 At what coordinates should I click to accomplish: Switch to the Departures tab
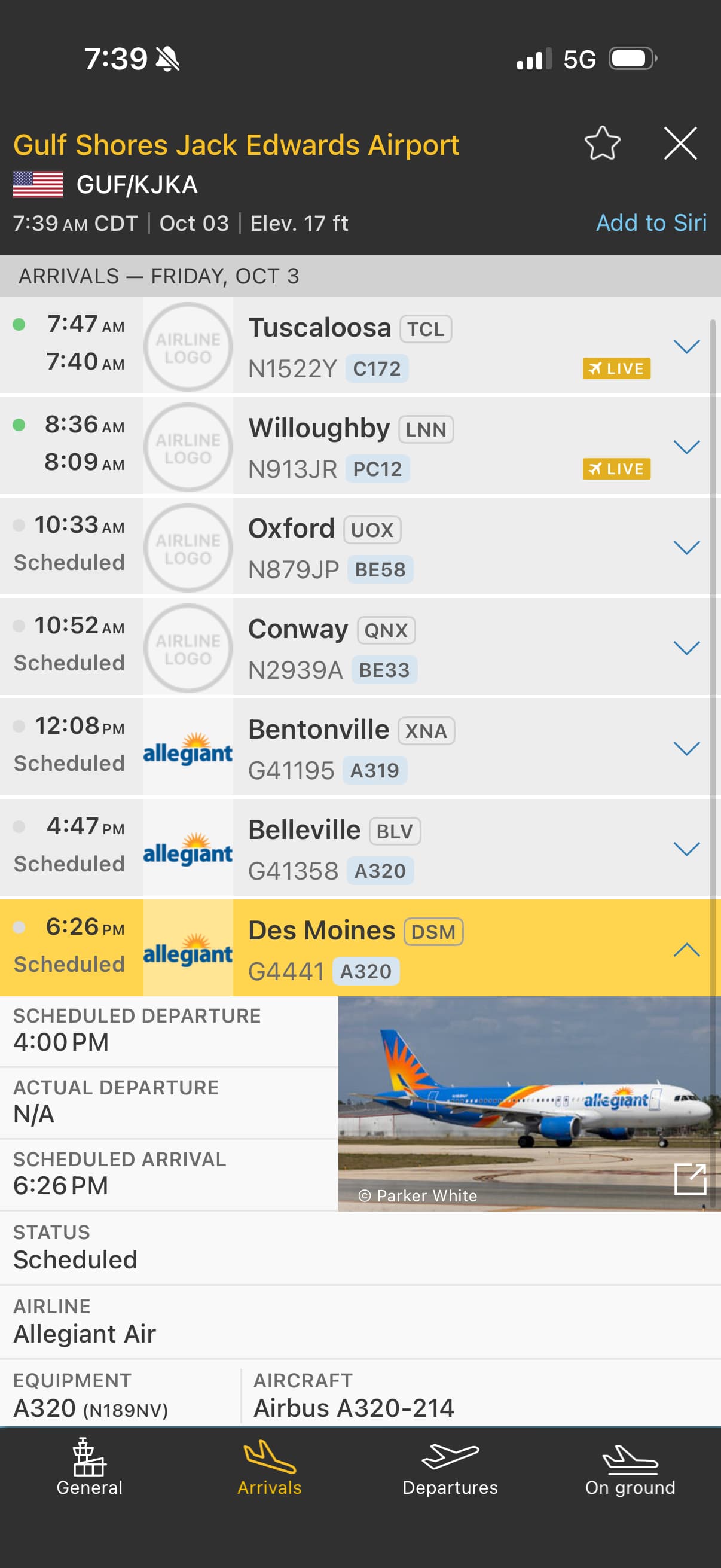(450, 1468)
